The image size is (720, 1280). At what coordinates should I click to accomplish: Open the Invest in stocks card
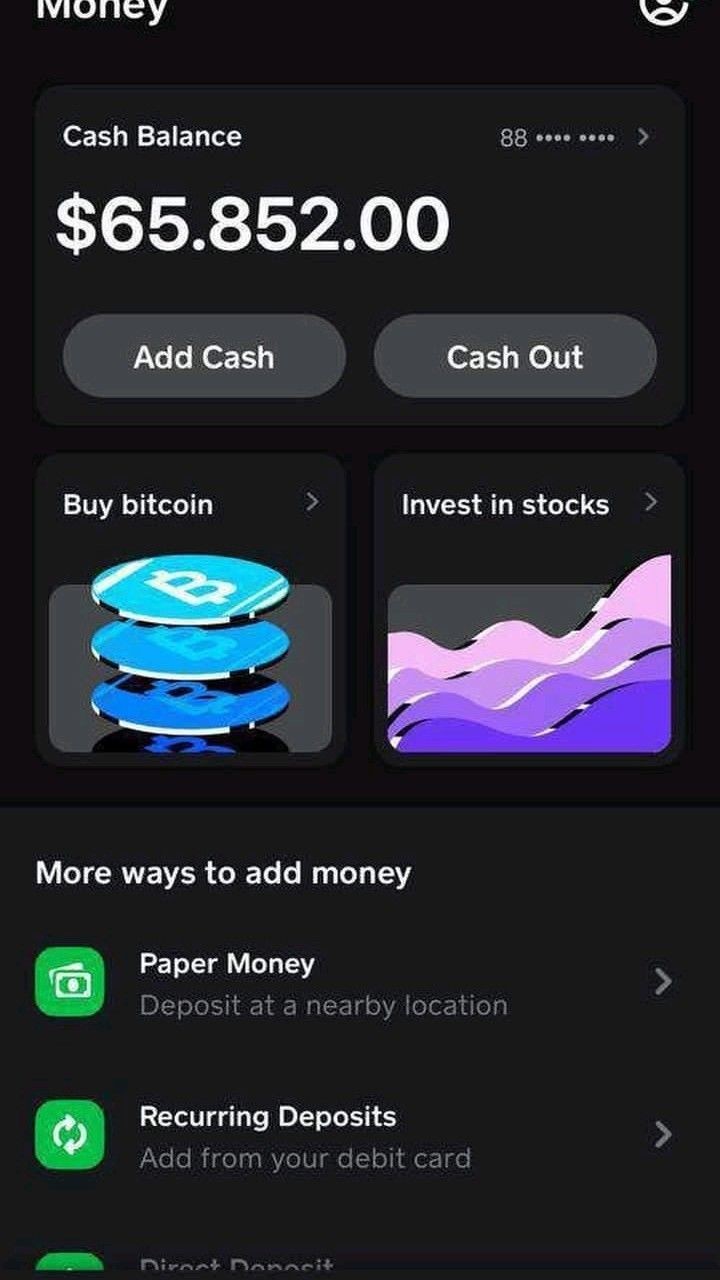pos(528,610)
